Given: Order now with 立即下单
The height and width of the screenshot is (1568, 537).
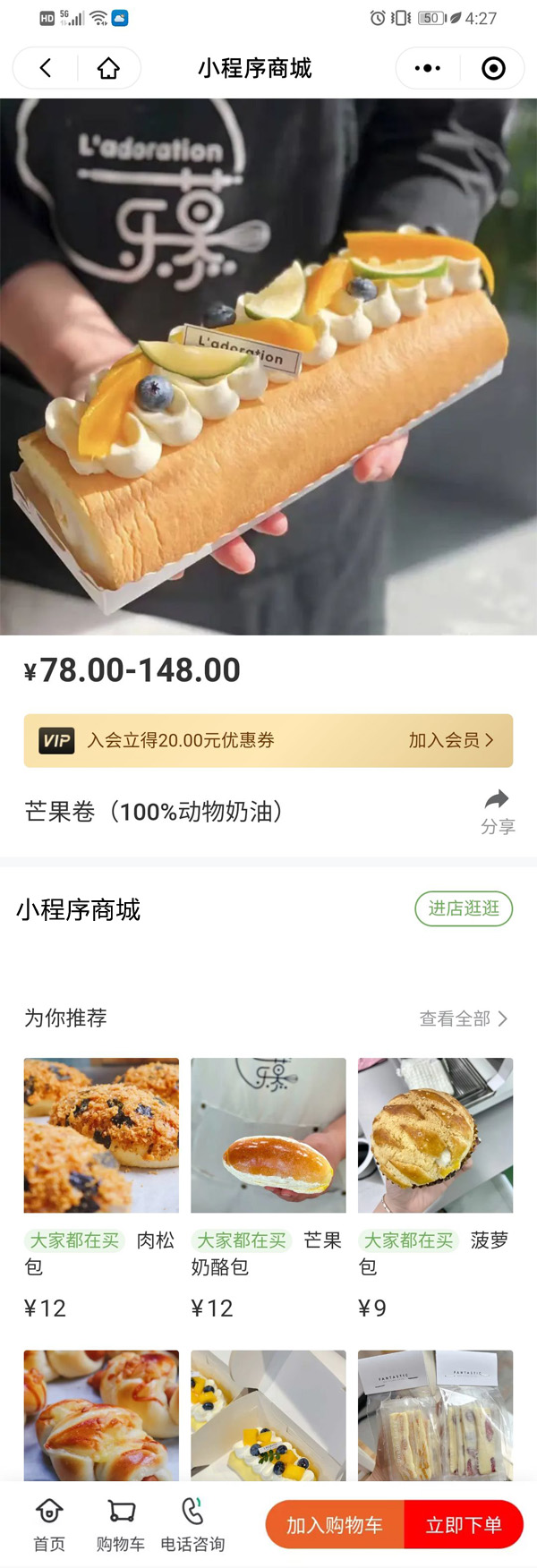Looking at the screenshot, I should [x=464, y=1525].
